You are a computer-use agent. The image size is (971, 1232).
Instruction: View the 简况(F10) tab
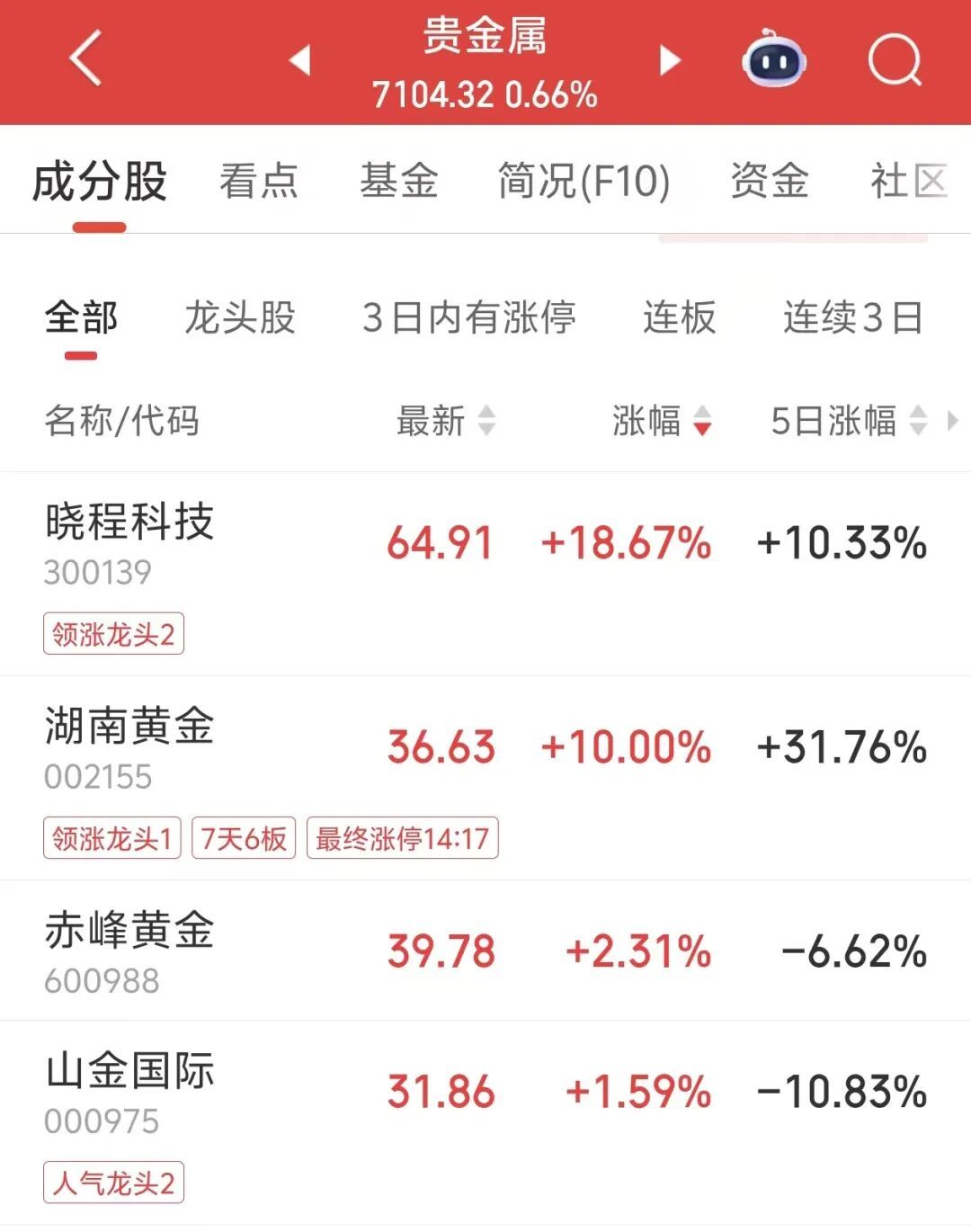(584, 181)
